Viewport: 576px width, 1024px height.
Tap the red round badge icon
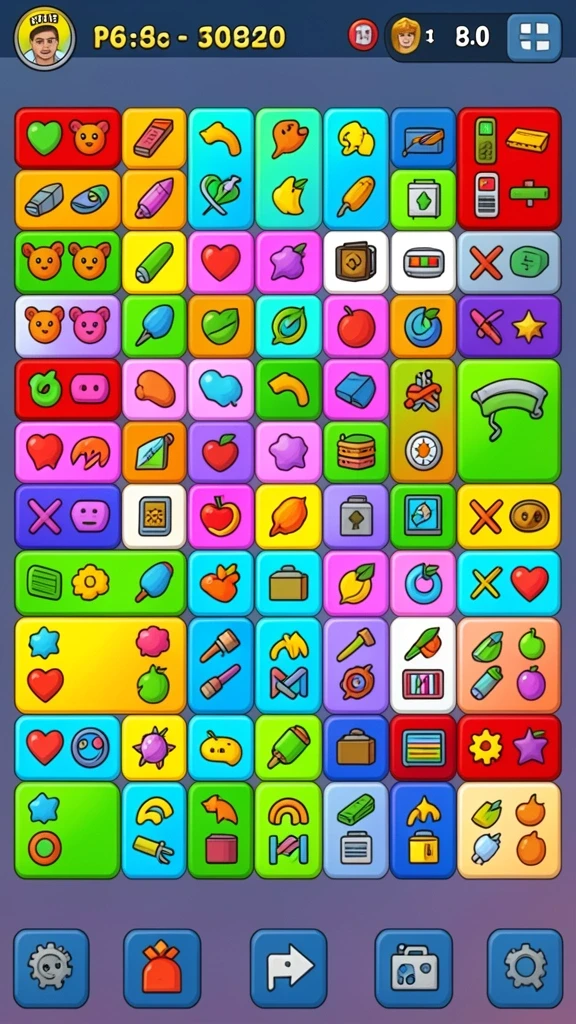[x=363, y=35]
